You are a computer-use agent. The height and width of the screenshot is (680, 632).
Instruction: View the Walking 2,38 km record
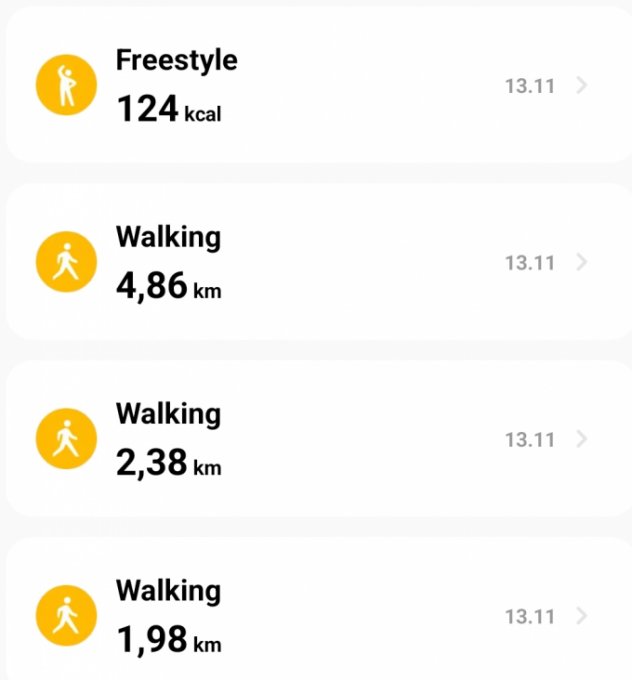point(316,440)
